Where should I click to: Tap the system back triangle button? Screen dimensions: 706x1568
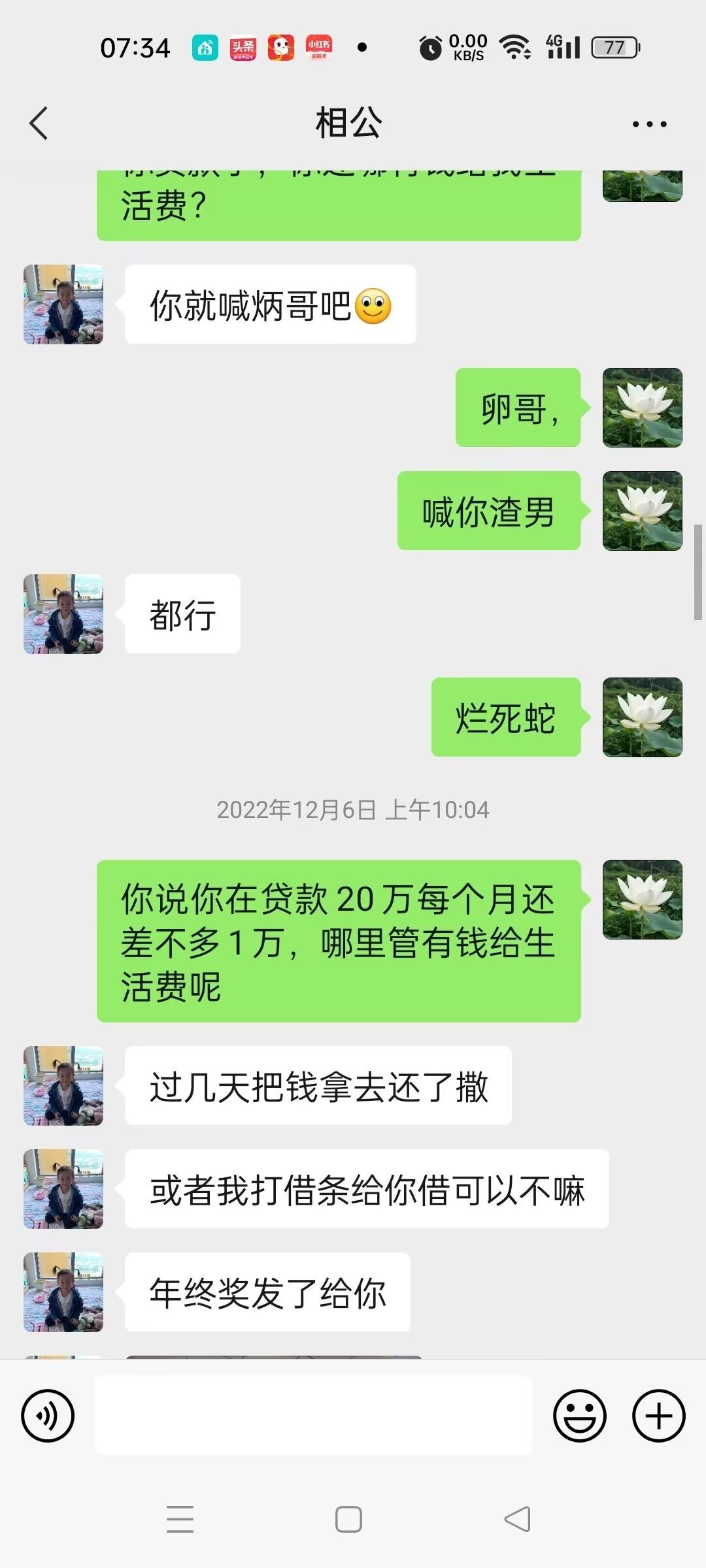tap(517, 1519)
